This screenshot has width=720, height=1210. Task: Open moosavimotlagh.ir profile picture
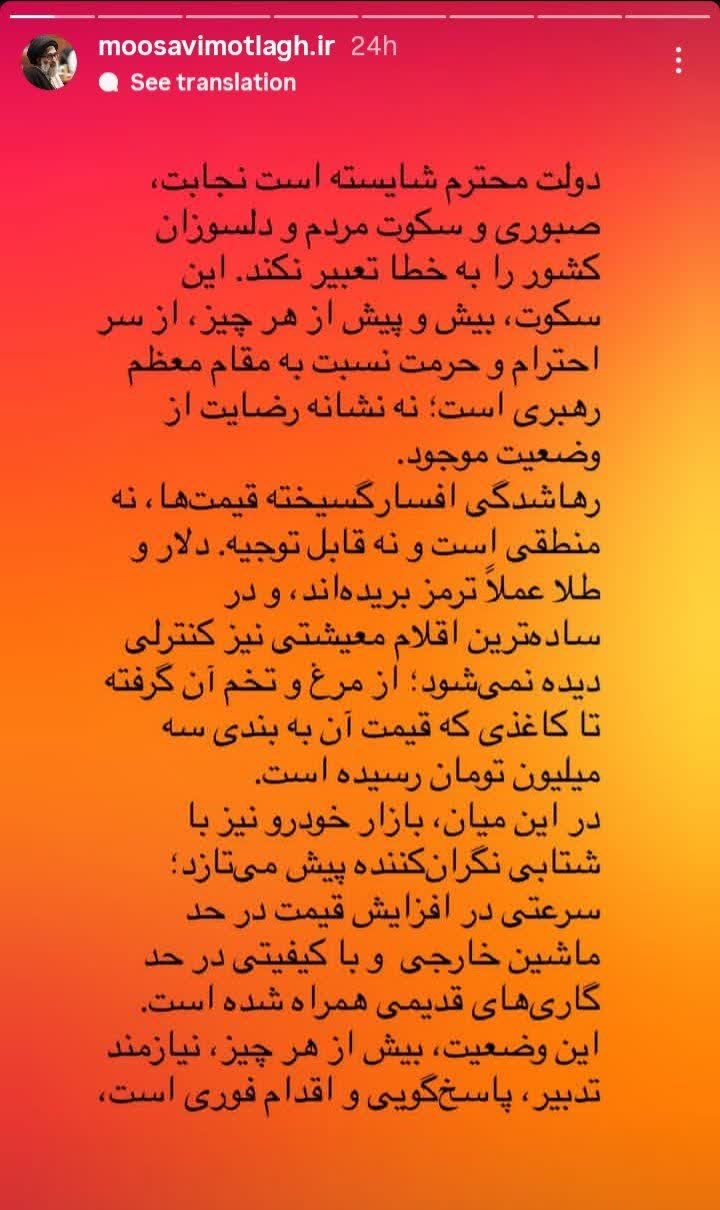49,64
